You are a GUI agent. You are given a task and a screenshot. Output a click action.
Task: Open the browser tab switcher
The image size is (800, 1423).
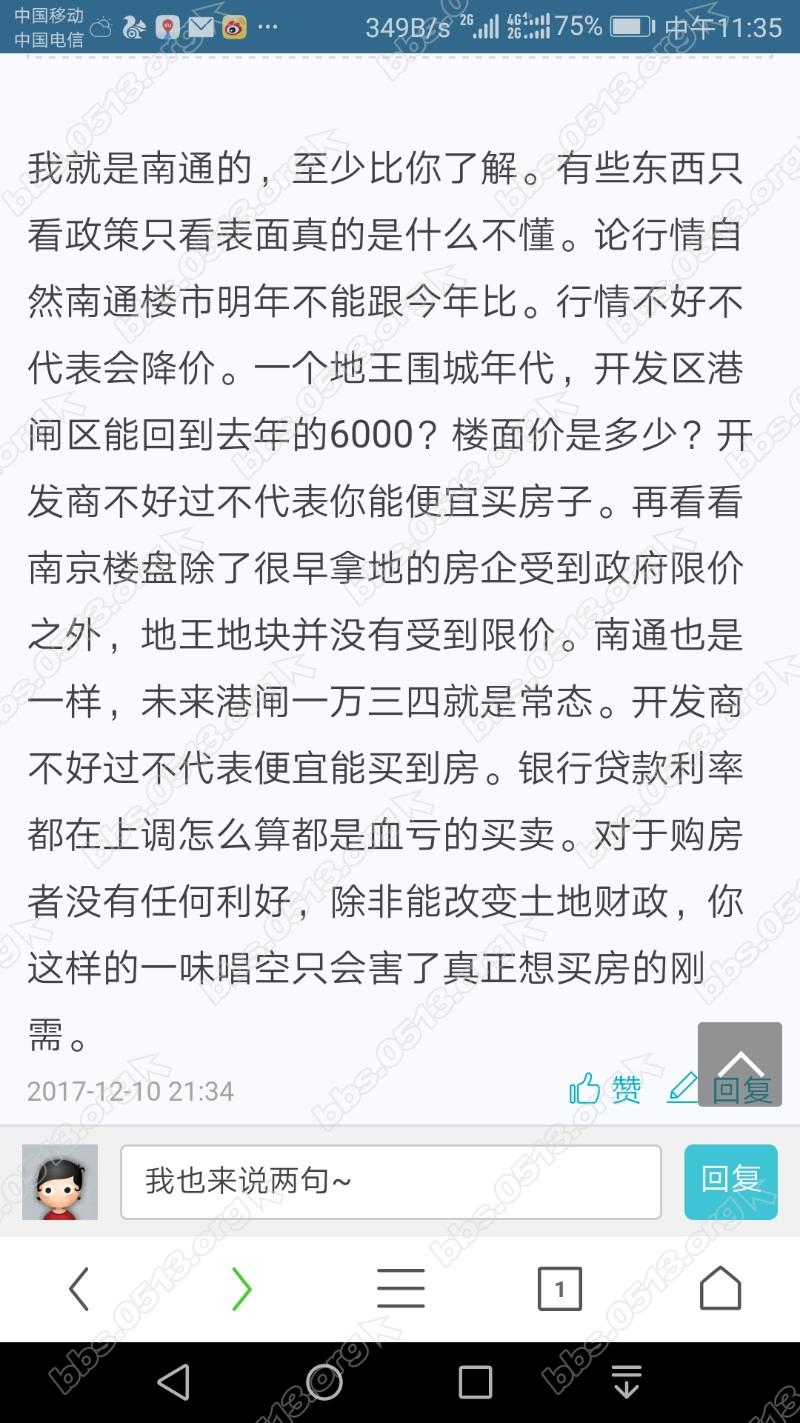(x=559, y=1289)
